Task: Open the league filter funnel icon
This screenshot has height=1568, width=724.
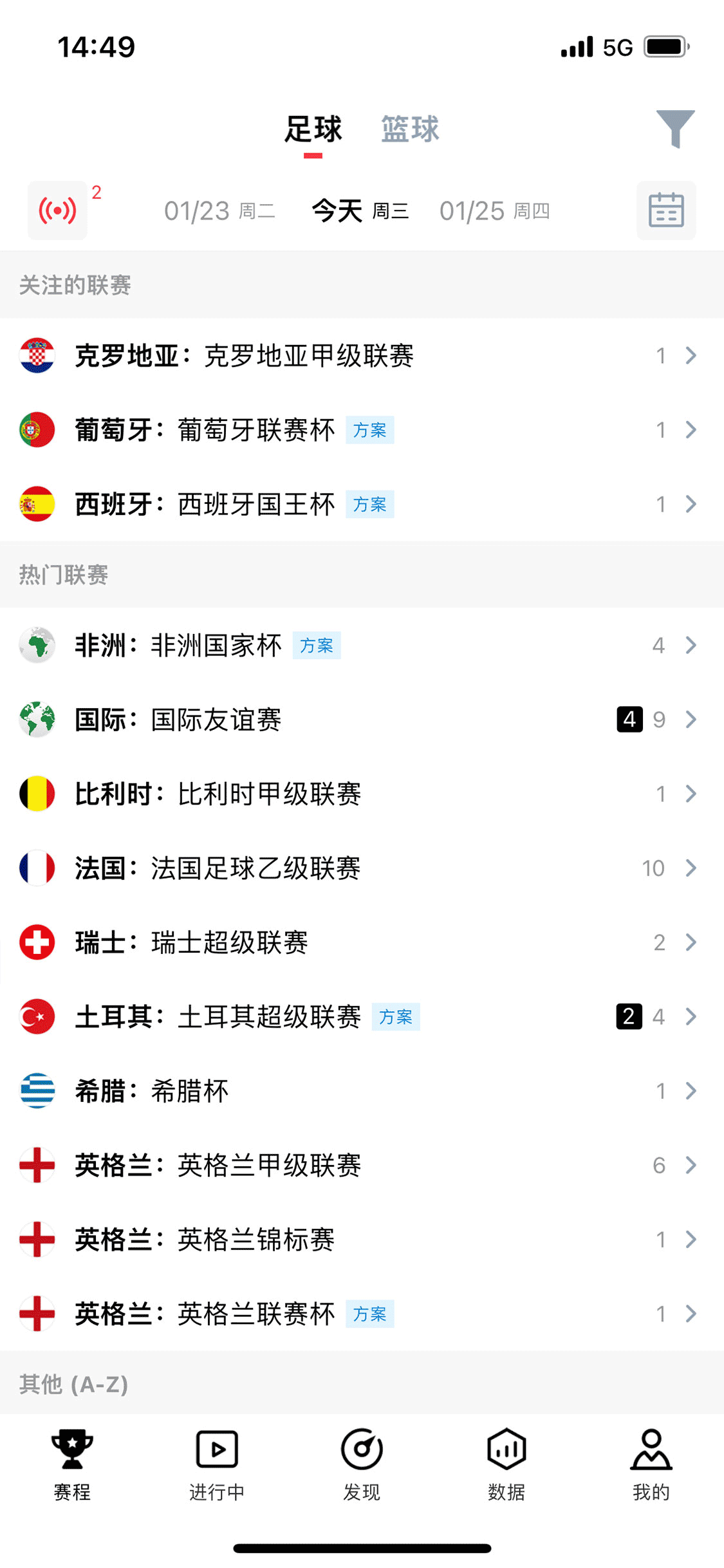Action: coord(675,129)
